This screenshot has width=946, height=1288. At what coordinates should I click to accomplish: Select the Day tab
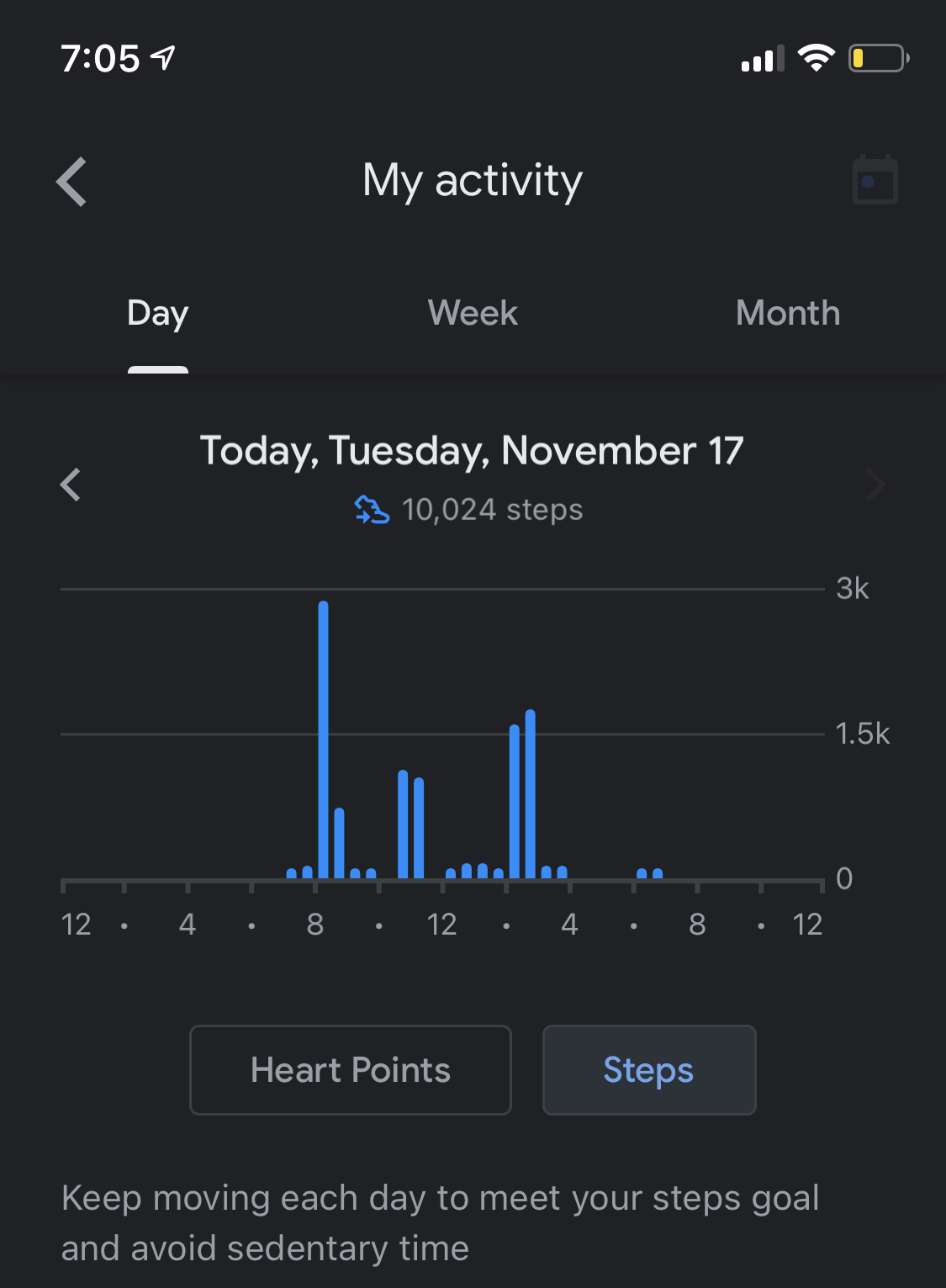click(157, 313)
